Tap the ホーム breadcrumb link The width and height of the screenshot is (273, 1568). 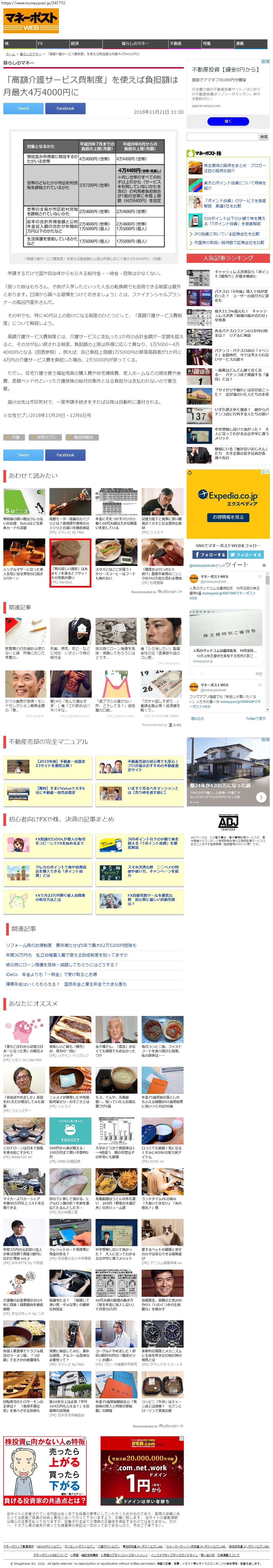coord(10,54)
